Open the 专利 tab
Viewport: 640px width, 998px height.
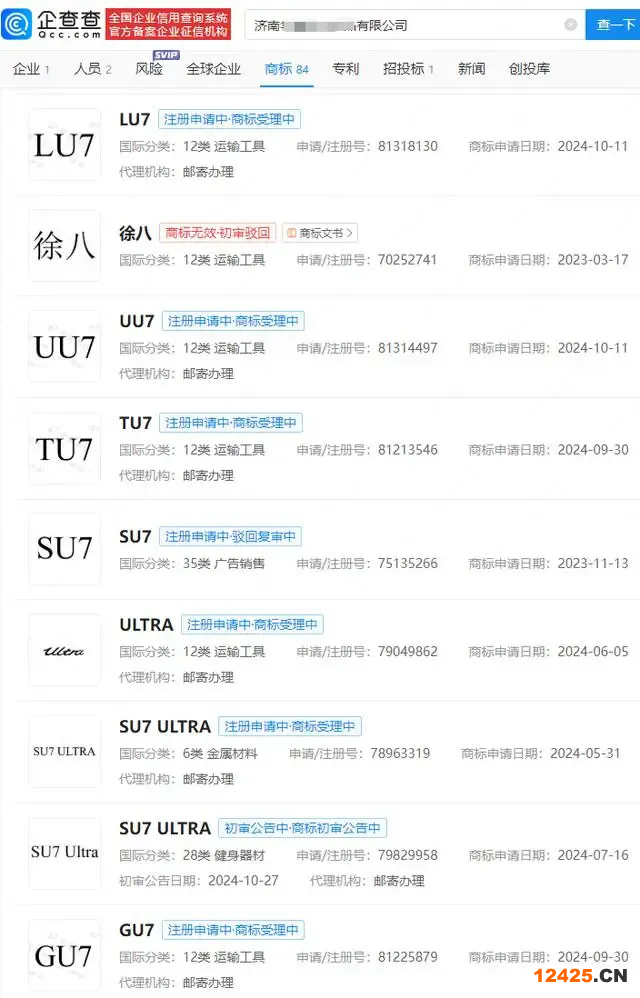point(345,69)
